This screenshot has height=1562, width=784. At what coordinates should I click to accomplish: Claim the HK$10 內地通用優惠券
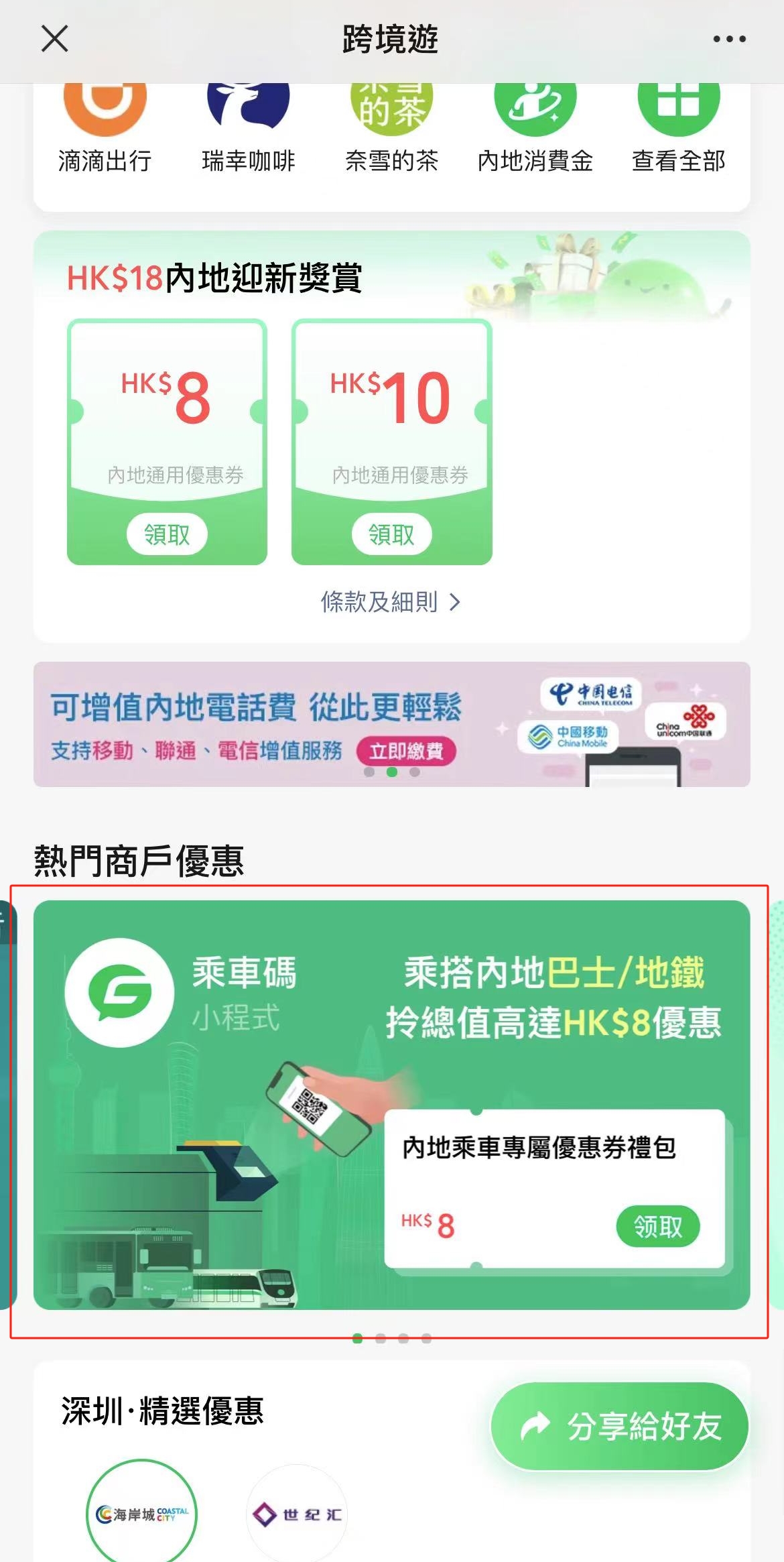pyautogui.click(x=391, y=534)
